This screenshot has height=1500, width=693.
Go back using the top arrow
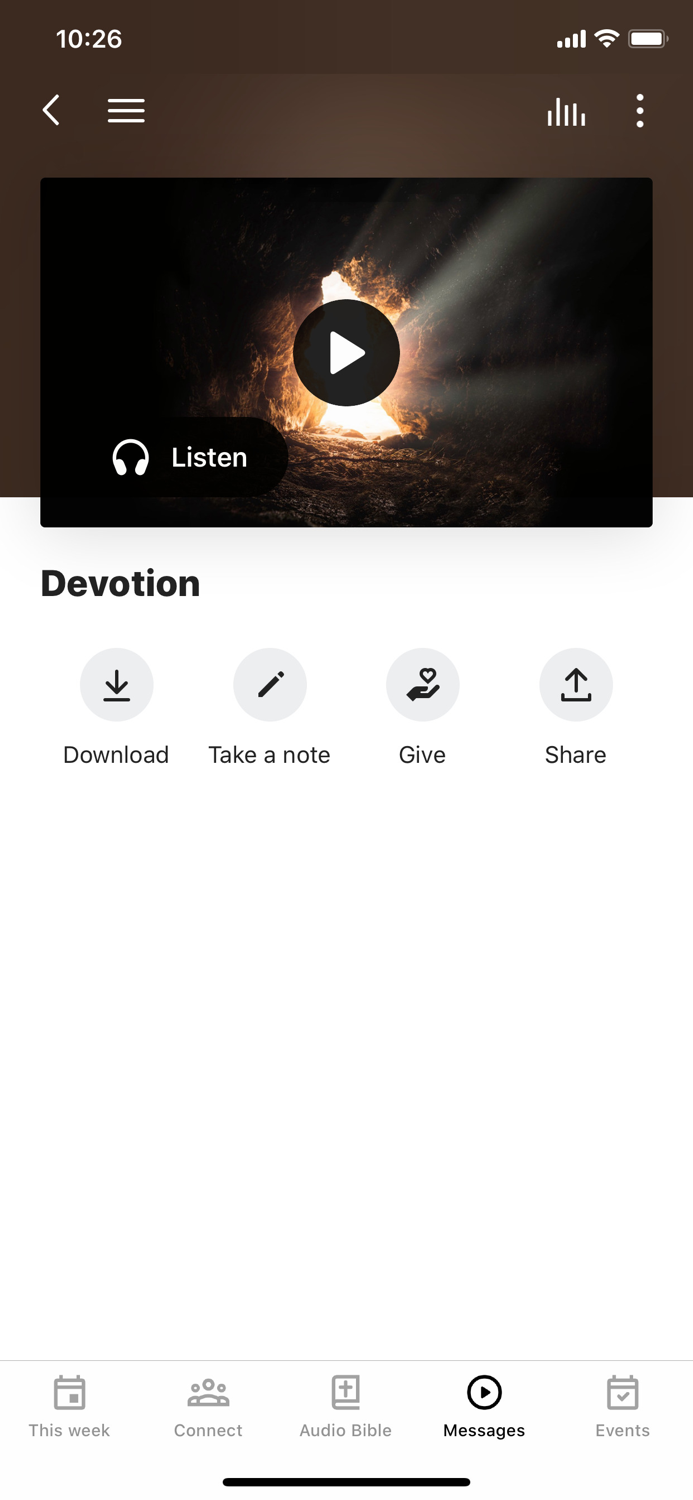(52, 111)
